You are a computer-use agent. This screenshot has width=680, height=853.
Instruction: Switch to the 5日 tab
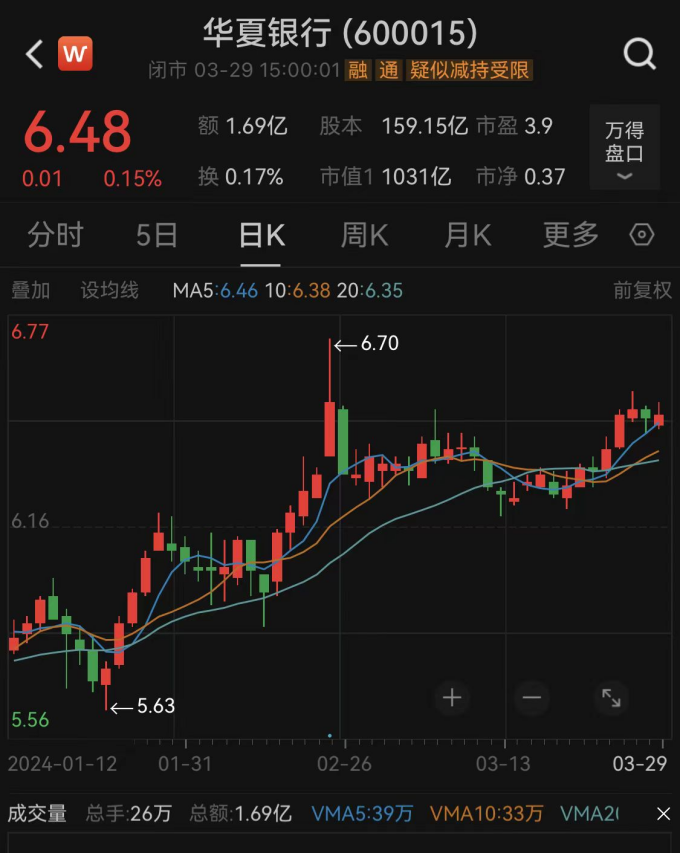[157, 235]
